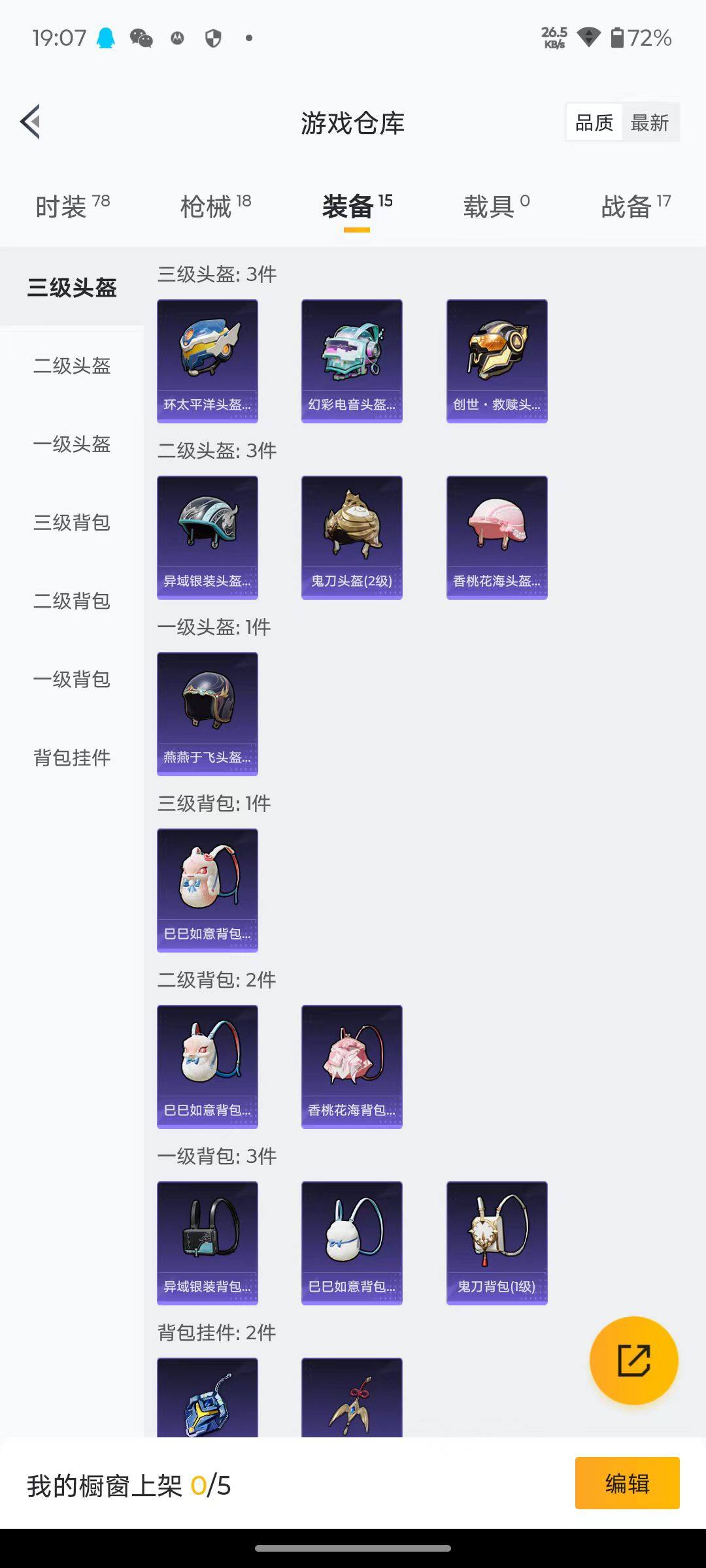Sort warehouse by 品质
The image size is (706, 1568).
tap(594, 122)
